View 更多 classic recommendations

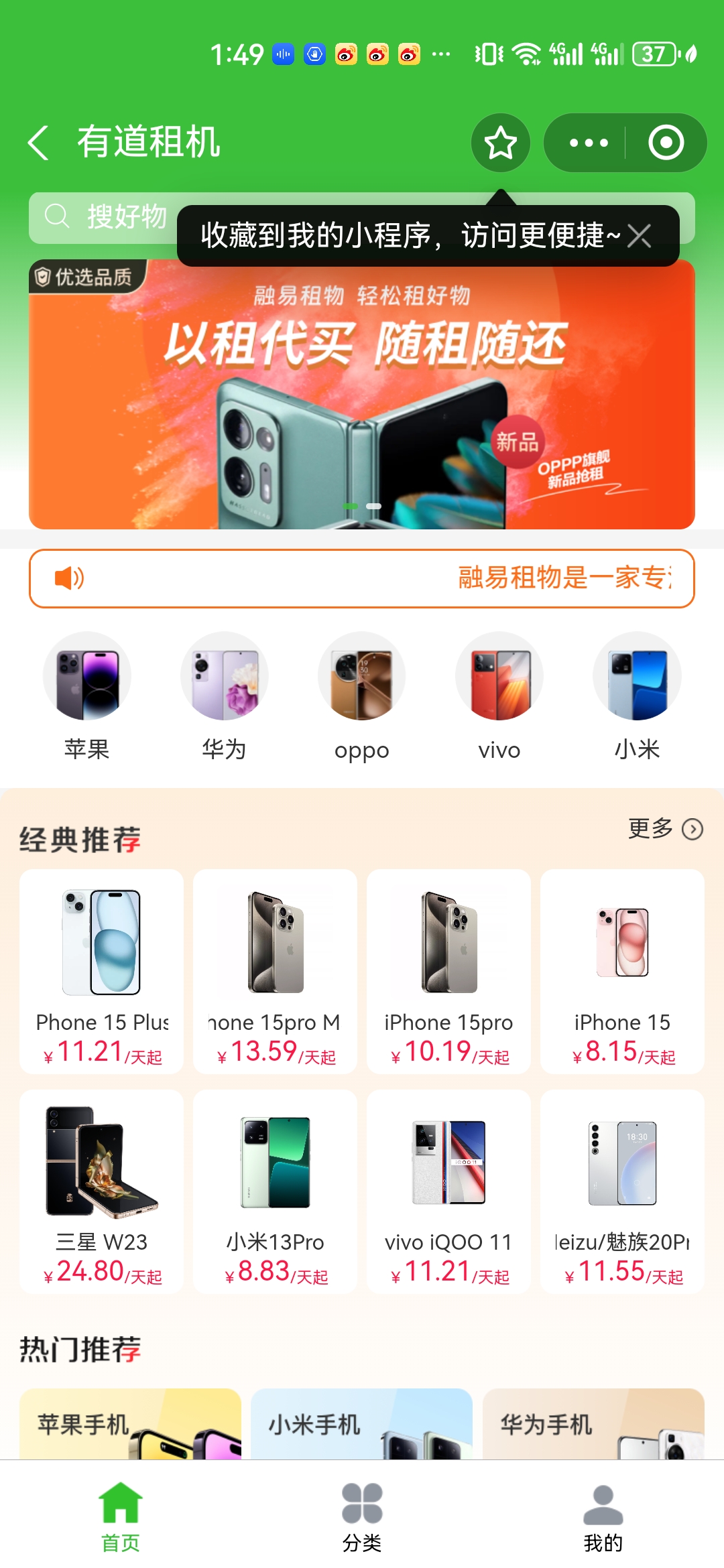(x=664, y=829)
